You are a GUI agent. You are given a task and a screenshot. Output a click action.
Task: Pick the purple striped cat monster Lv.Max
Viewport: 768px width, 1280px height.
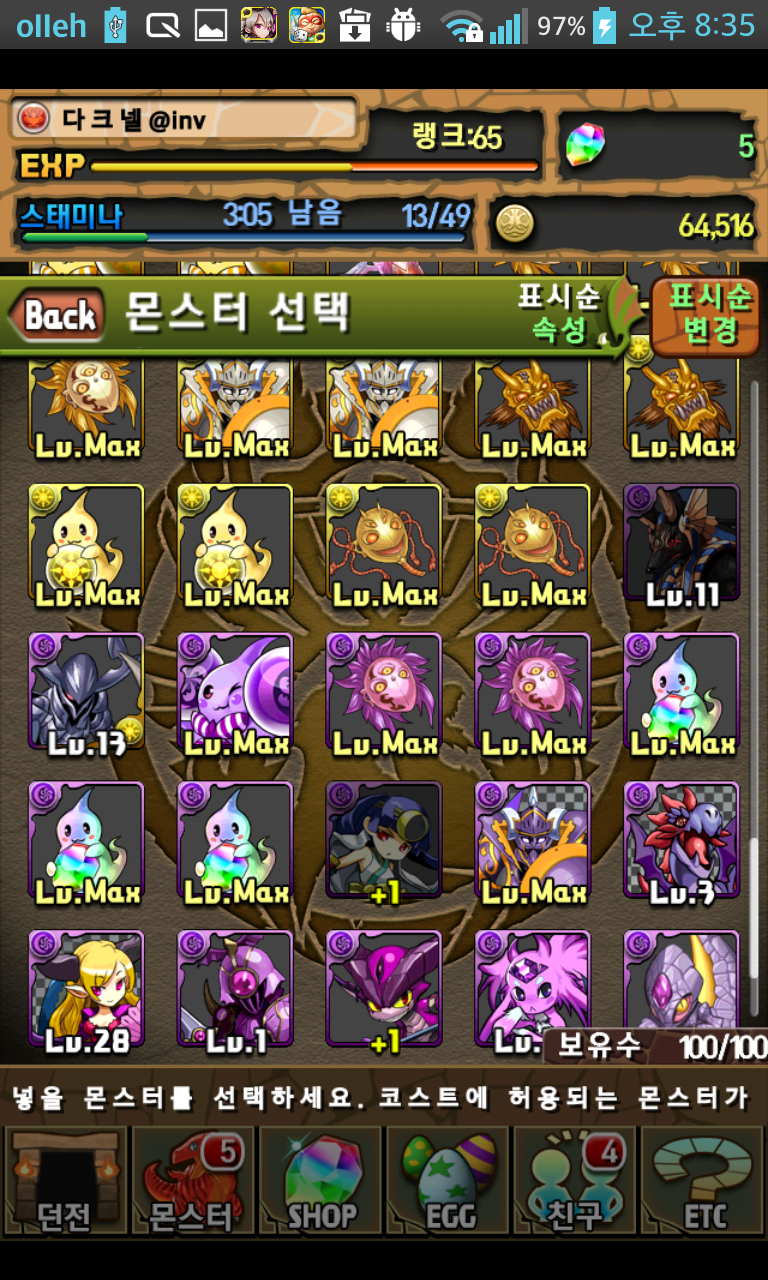[x=235, y=692]
